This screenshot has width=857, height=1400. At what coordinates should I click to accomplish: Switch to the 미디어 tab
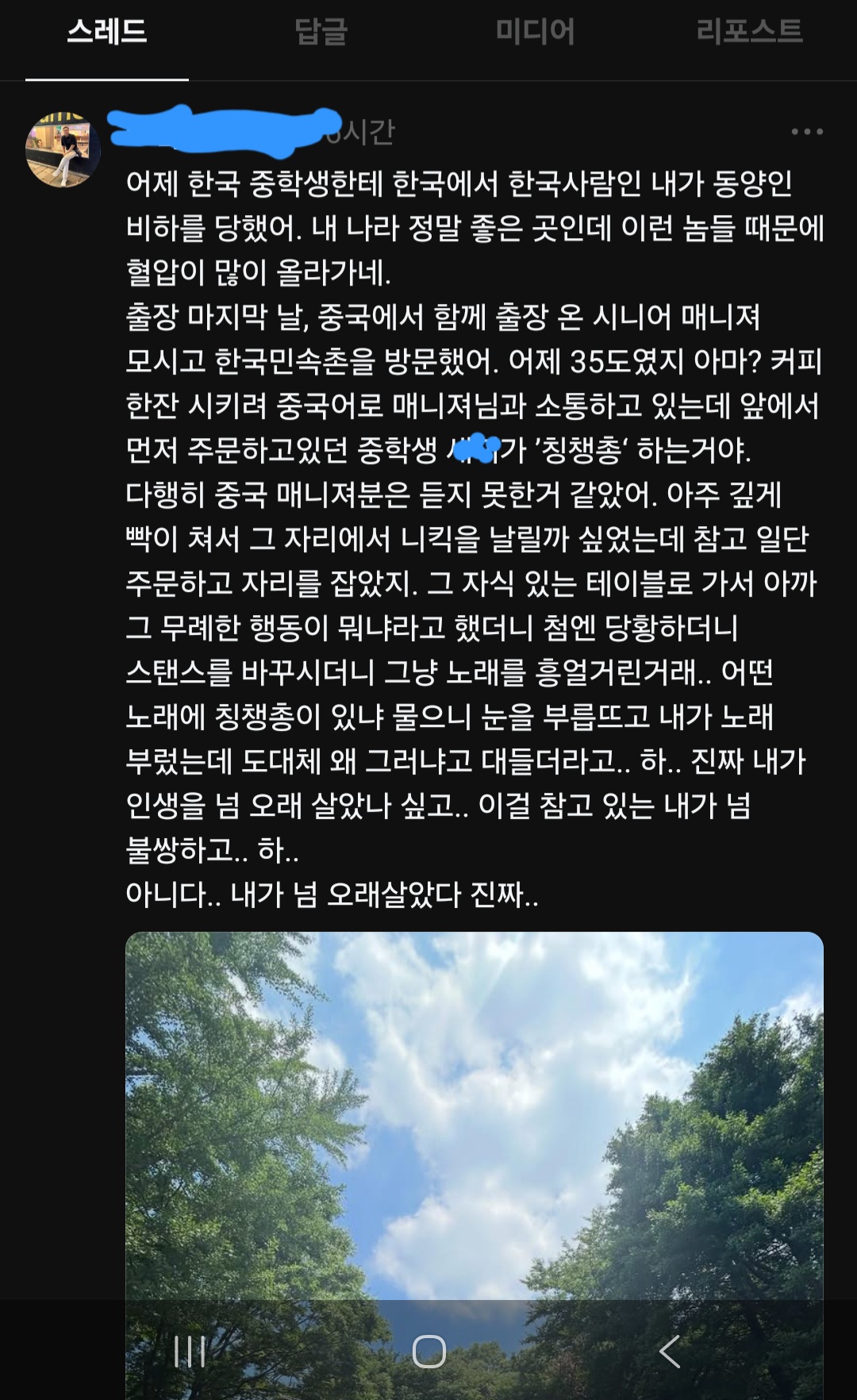[x=536, y=32]
